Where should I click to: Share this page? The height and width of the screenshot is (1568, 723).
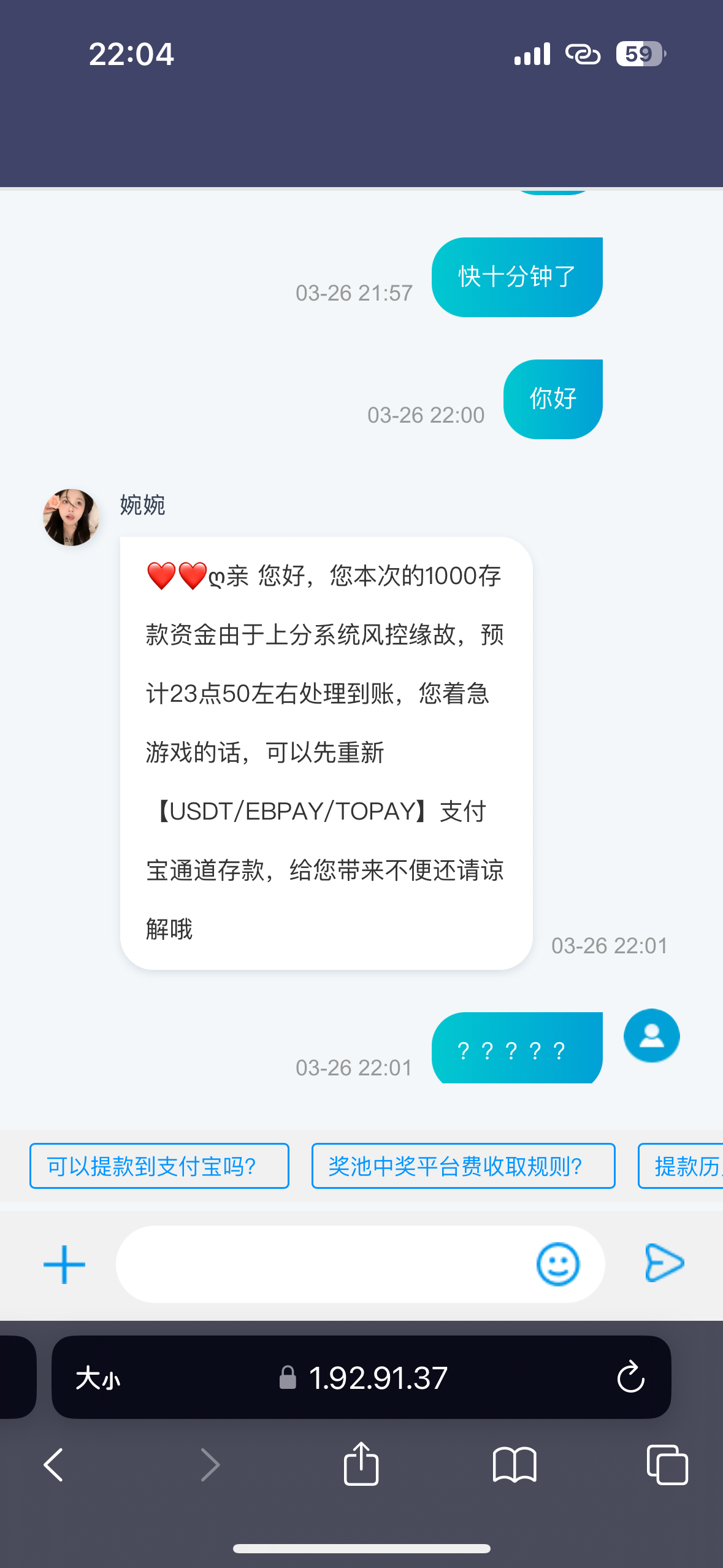(361, 1464)
